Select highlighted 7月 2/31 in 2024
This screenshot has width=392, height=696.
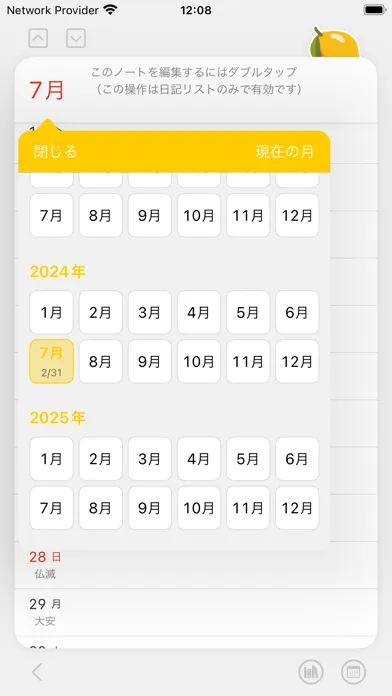coord(51,361)
